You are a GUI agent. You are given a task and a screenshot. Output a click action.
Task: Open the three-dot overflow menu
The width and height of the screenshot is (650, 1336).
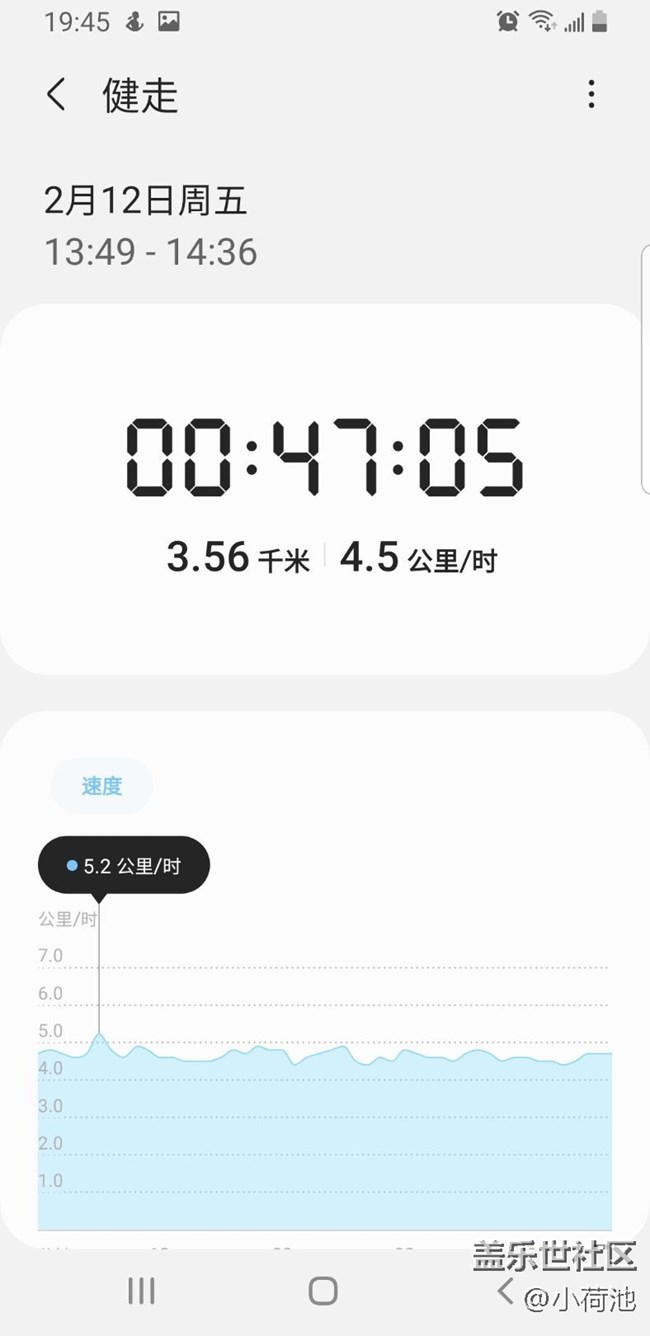click(x=591, y=95)
